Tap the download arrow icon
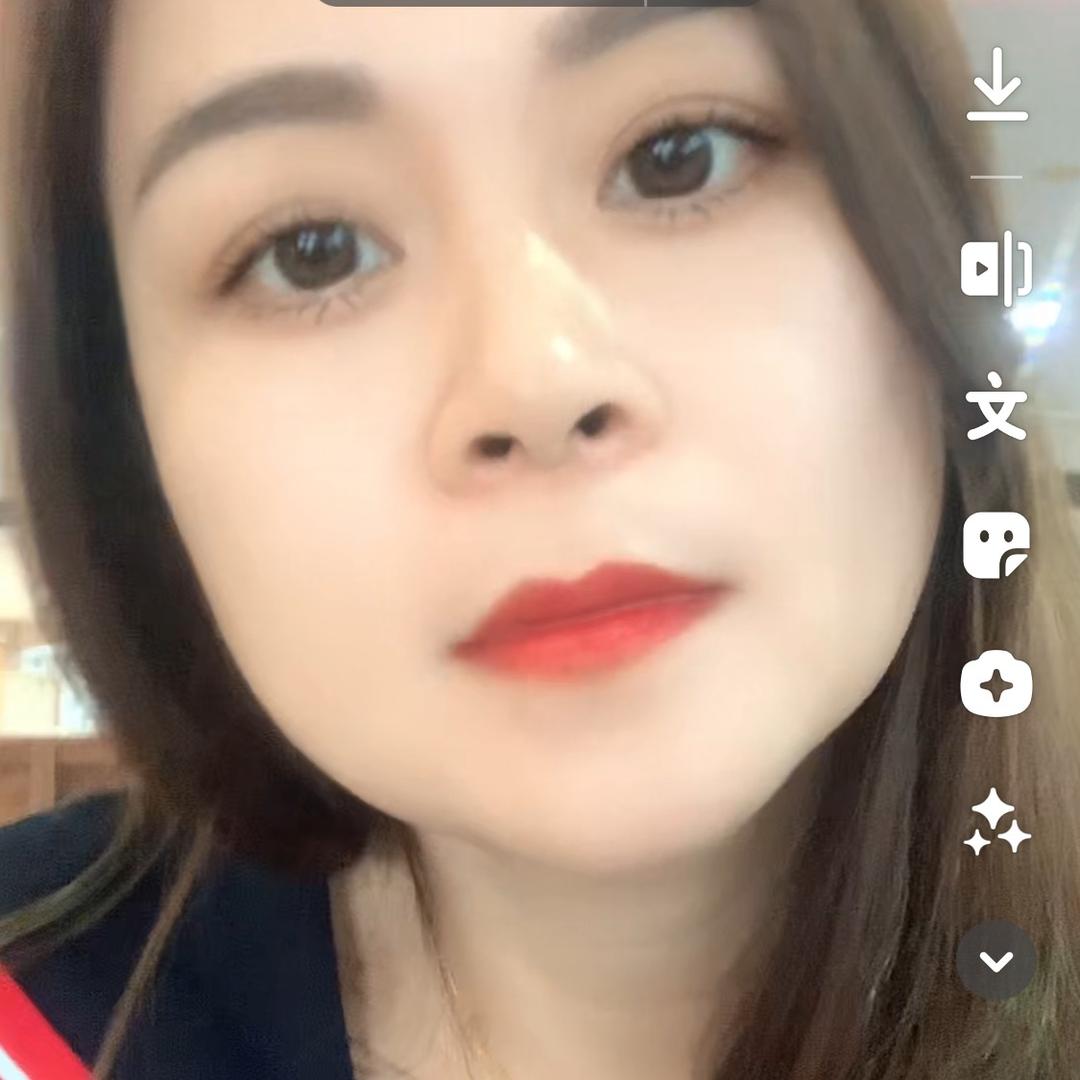This screenshot has height=1080, width=1080. (997, 86)
